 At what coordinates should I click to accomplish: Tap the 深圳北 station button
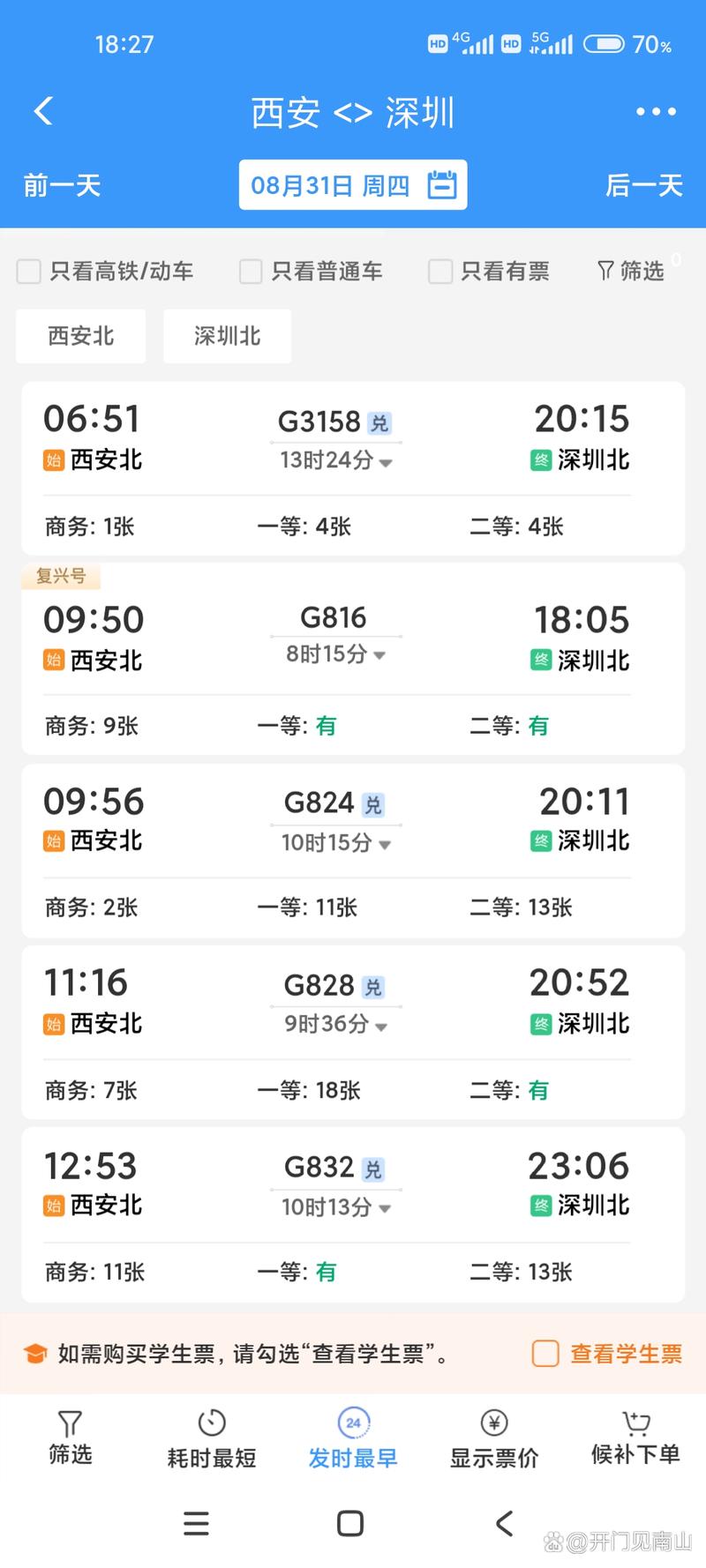click(227, 336)
